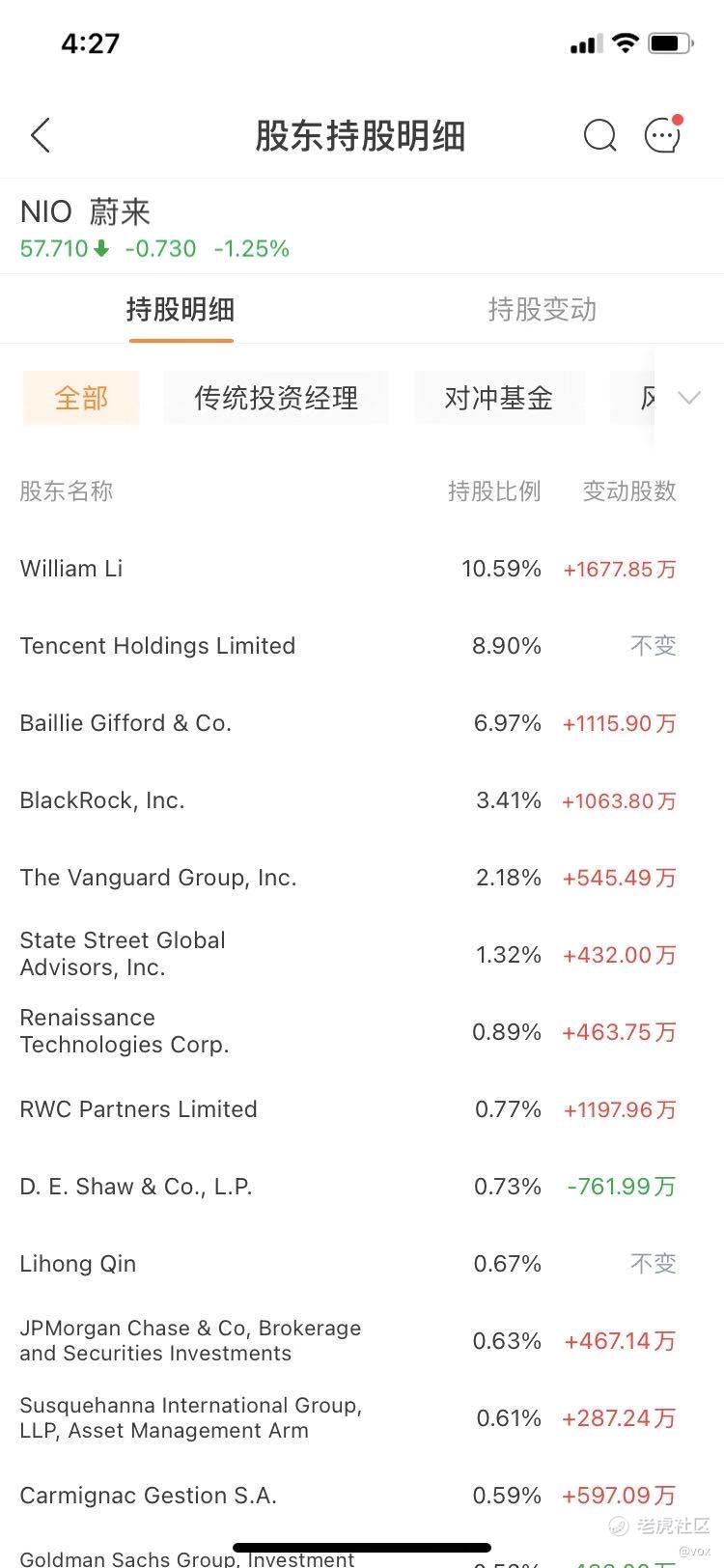
Task: Open the messages chat bubble icon
Action: tap(663, 135)
